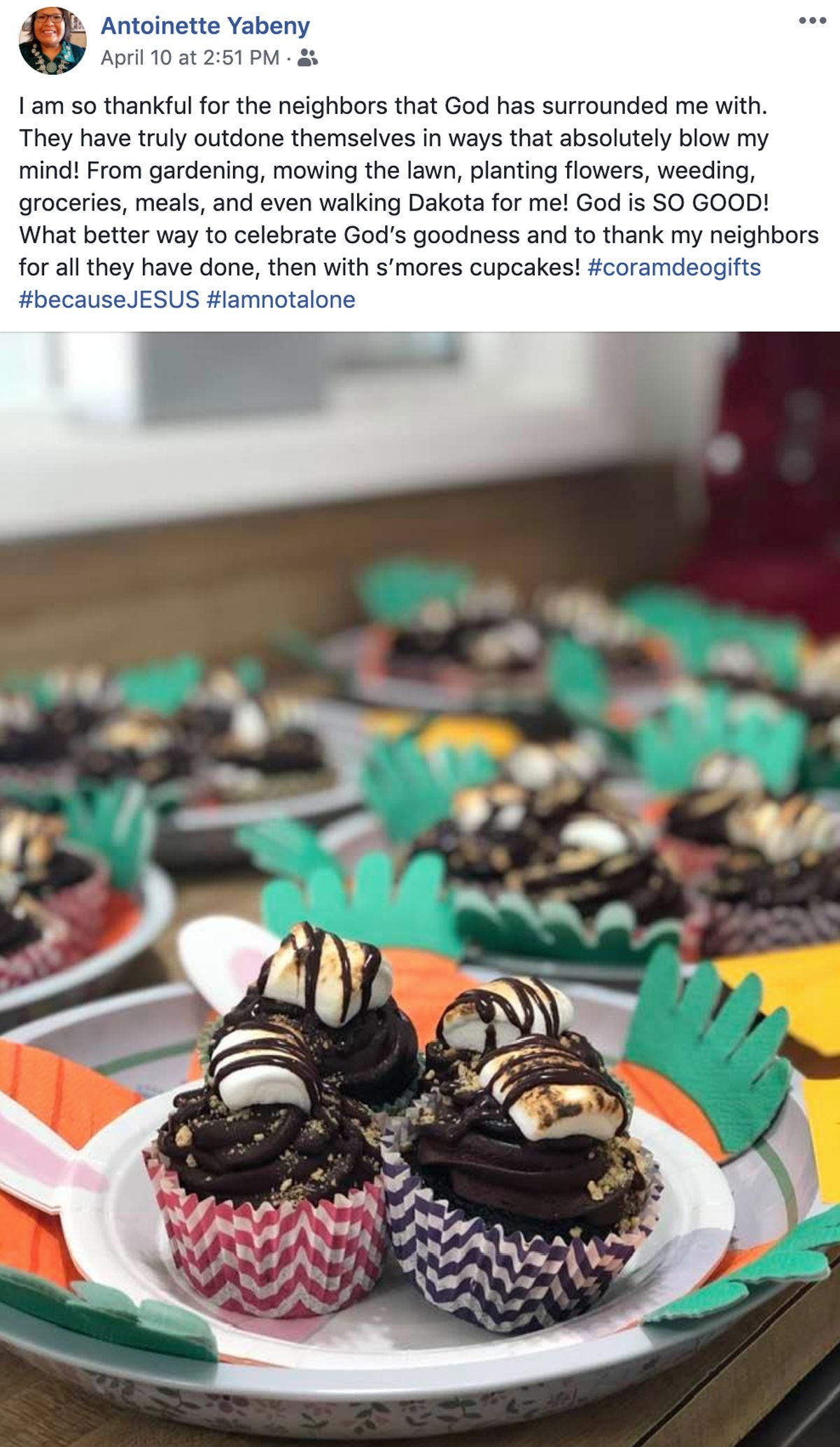Open Antoinette Yabeny's profile picture
The width and height of the screenshot is (840, 1447).
tap(52, 41)
